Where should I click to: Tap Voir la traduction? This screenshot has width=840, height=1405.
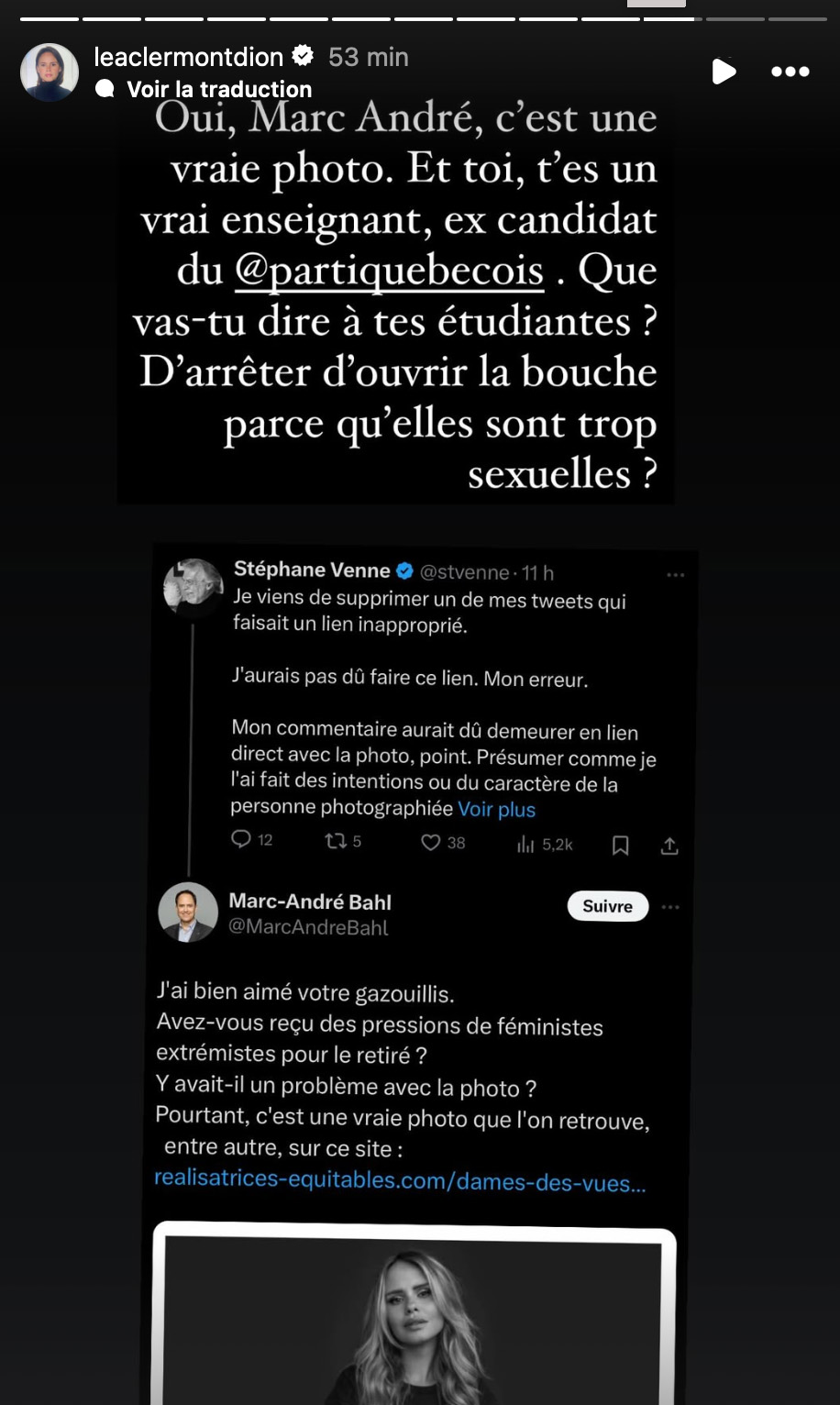pos(219,89)
